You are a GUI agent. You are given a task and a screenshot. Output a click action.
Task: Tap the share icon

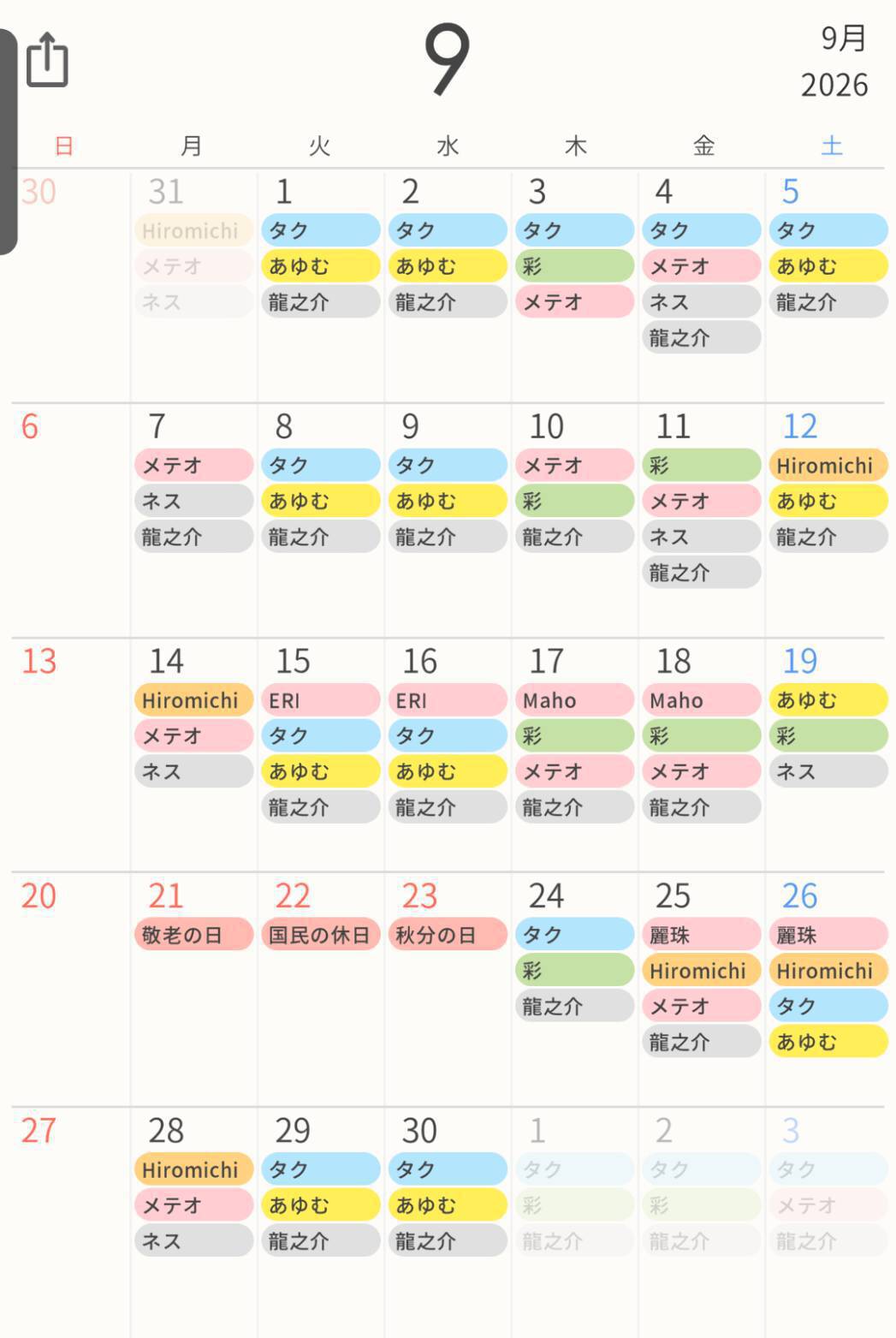[47, 60]
